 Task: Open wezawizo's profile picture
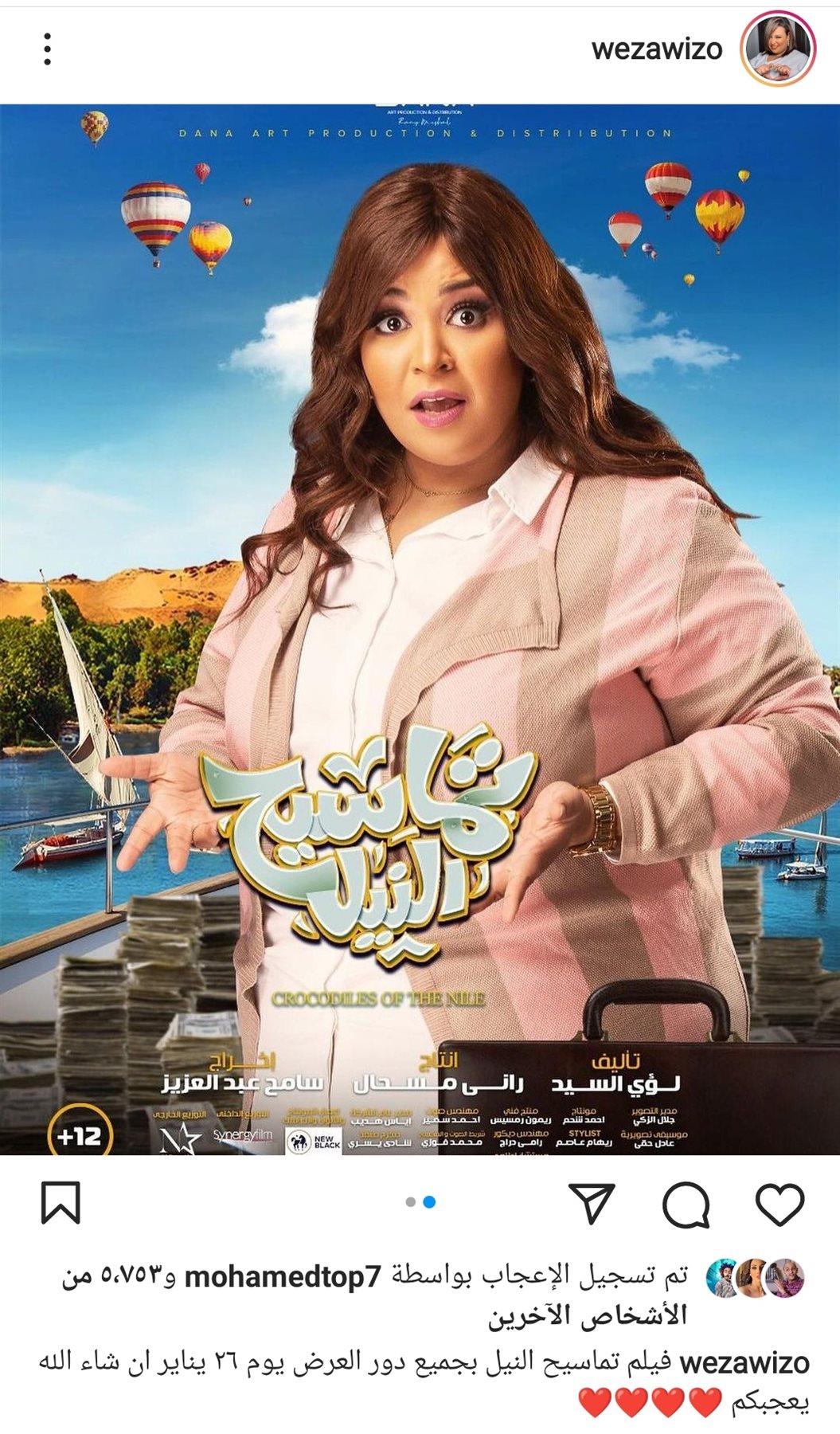pos(778,45)
